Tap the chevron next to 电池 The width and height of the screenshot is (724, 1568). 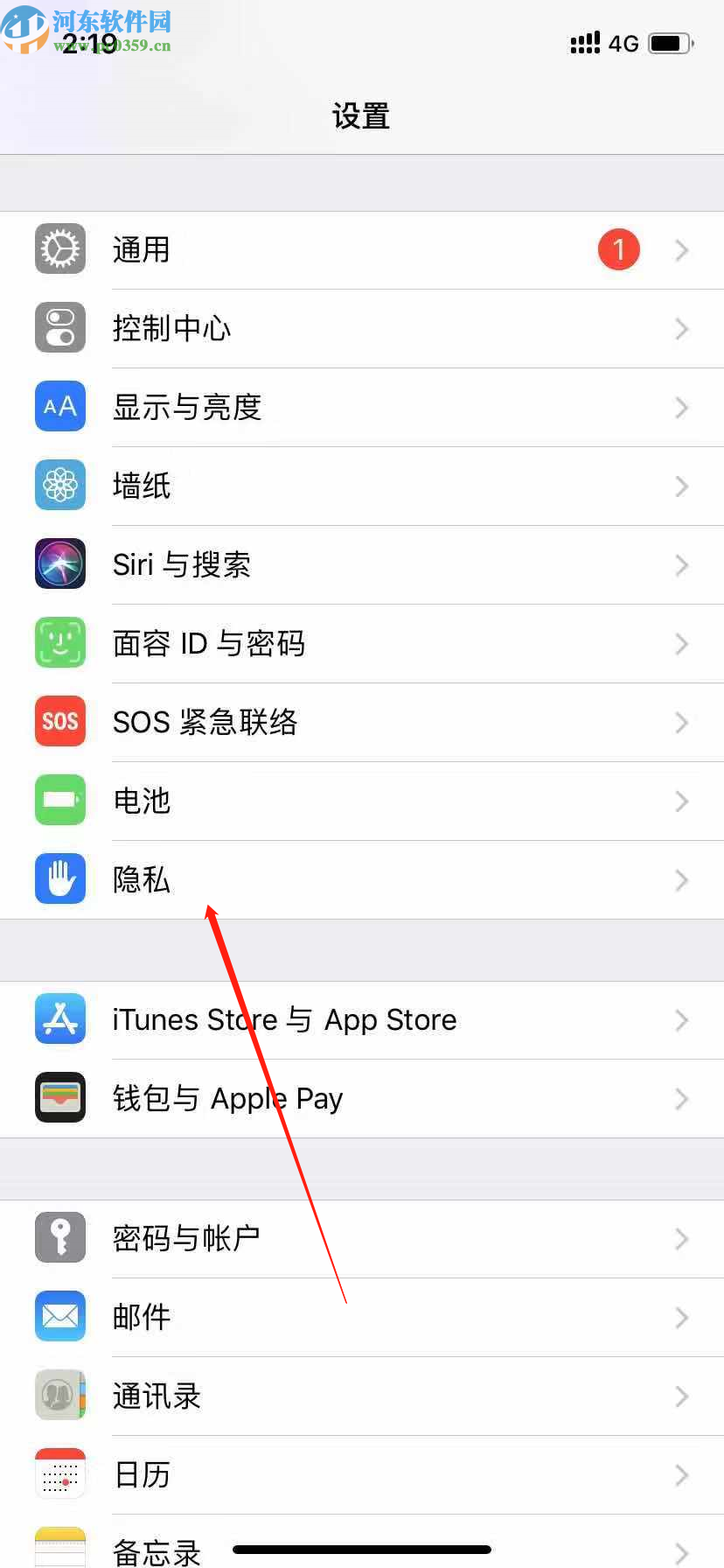(681, 801)
